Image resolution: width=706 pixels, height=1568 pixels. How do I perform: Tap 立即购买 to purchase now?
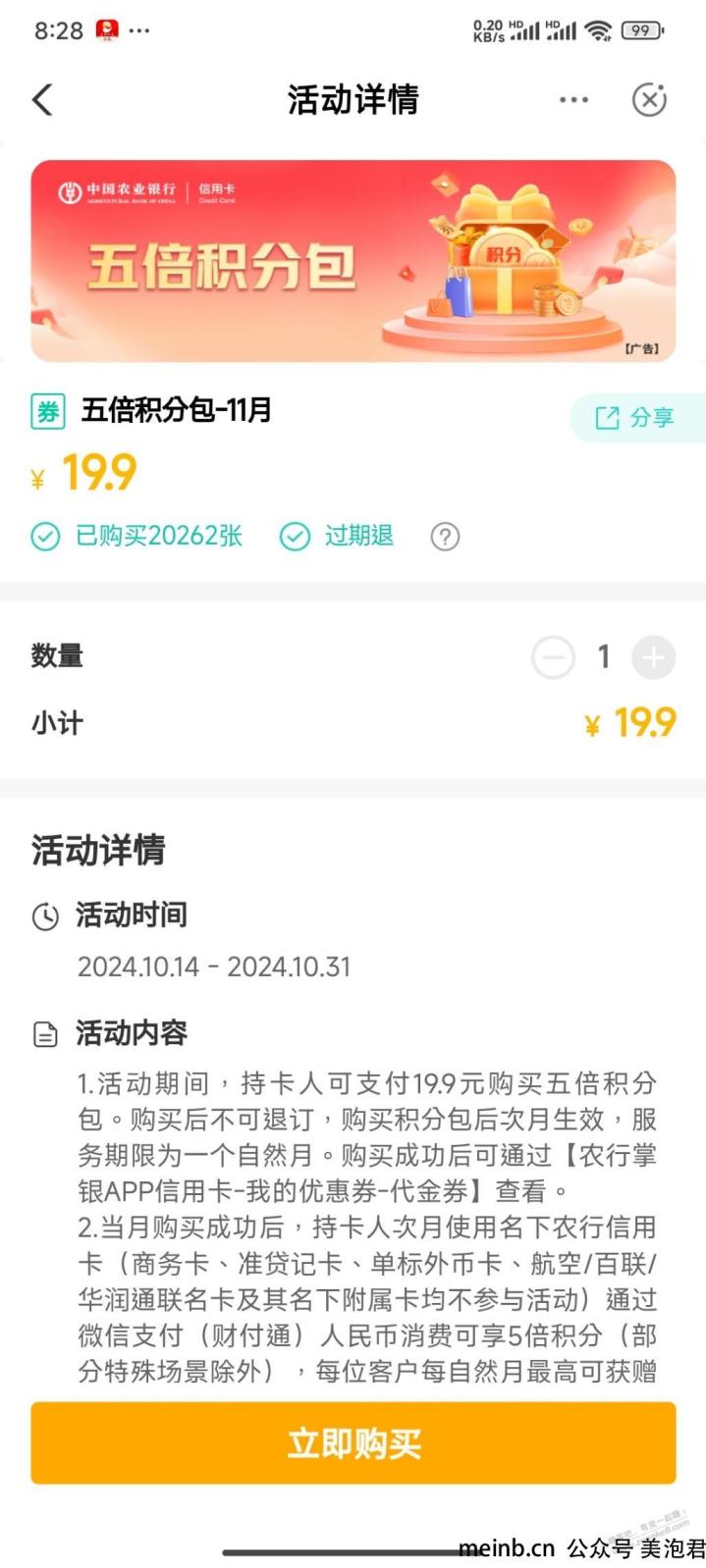(353, 1442)
